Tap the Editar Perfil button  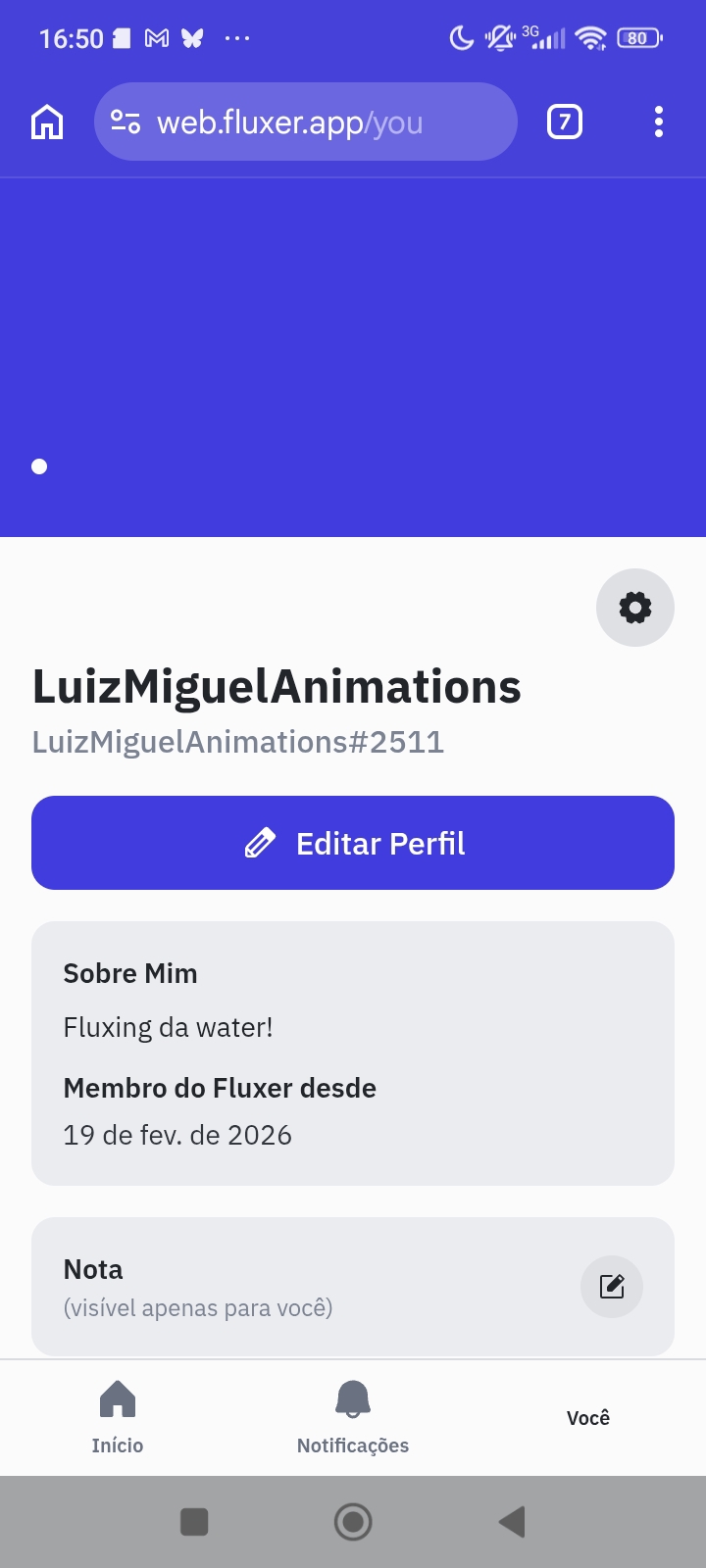(x=353, y=843)
